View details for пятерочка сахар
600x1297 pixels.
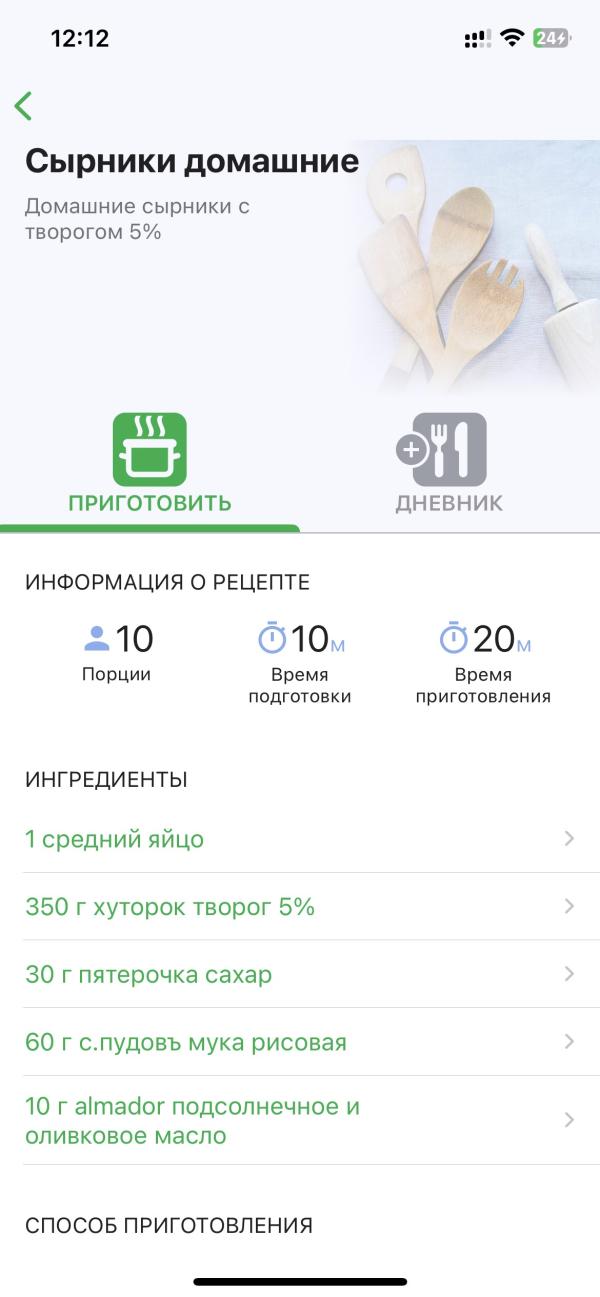(x=300, y=974)
